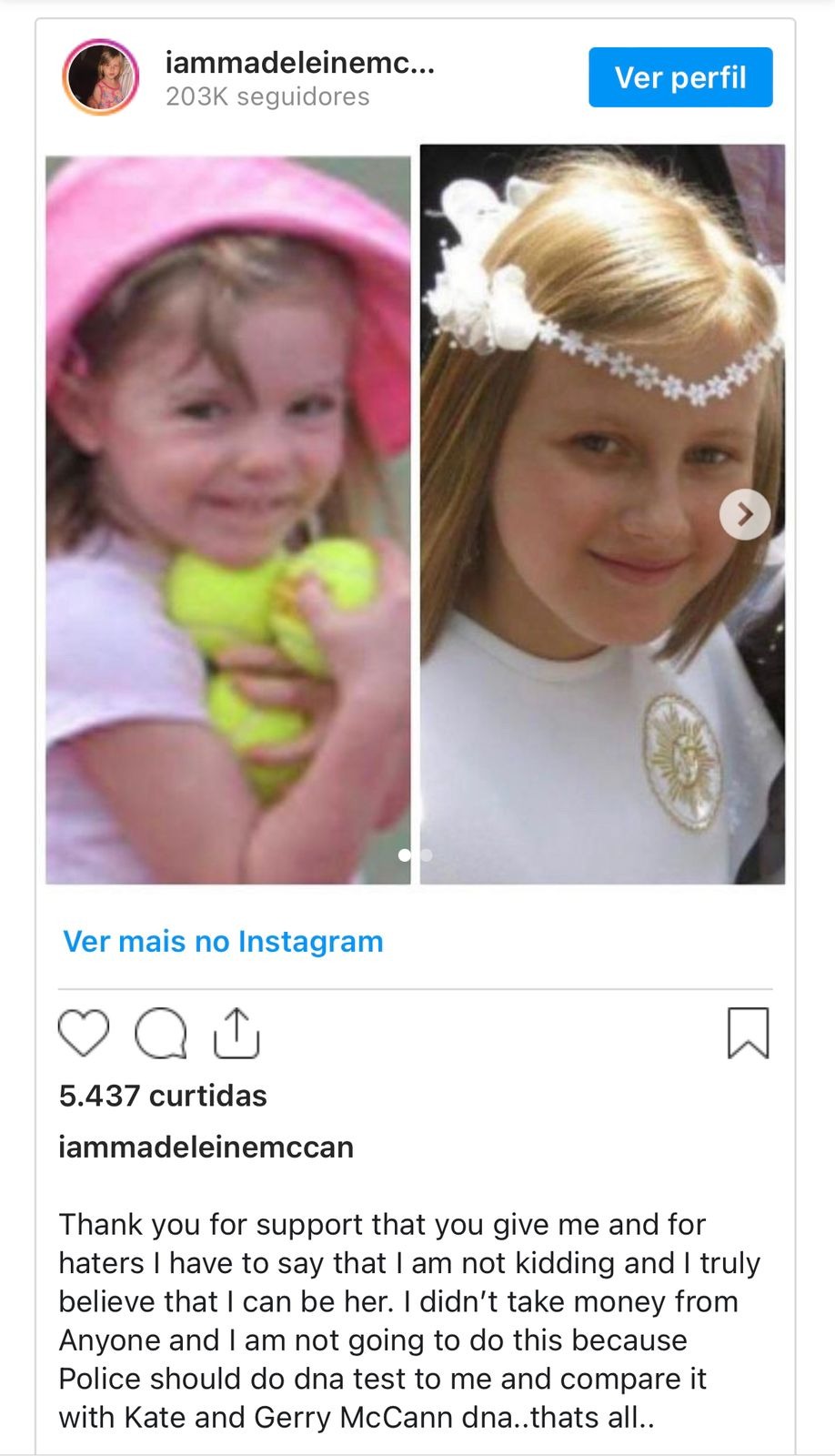Open the profile avatar picture
835x1456 pixels.
[x=101, y=77]
